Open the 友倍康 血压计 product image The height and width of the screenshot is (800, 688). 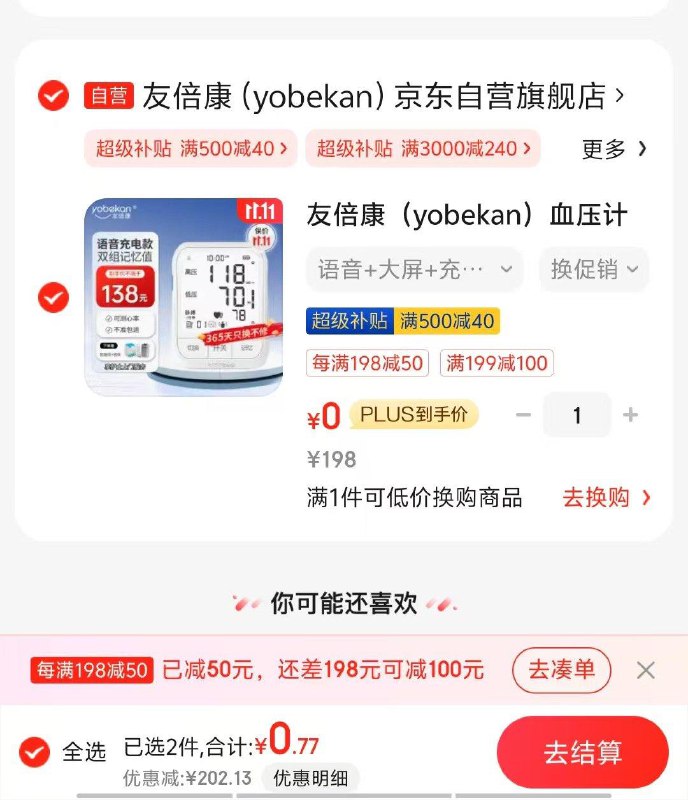coord(183,296)
